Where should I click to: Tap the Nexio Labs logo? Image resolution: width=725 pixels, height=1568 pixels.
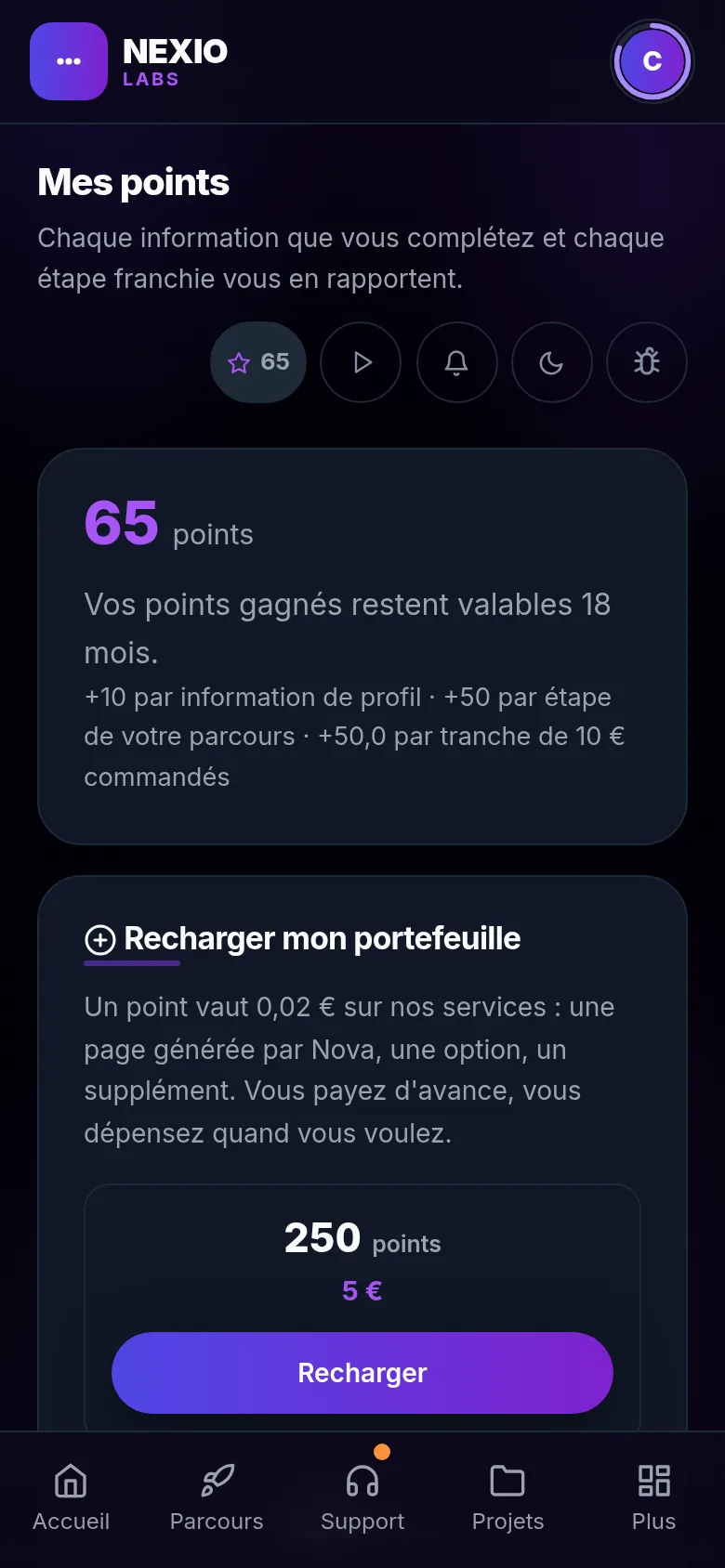129,61
